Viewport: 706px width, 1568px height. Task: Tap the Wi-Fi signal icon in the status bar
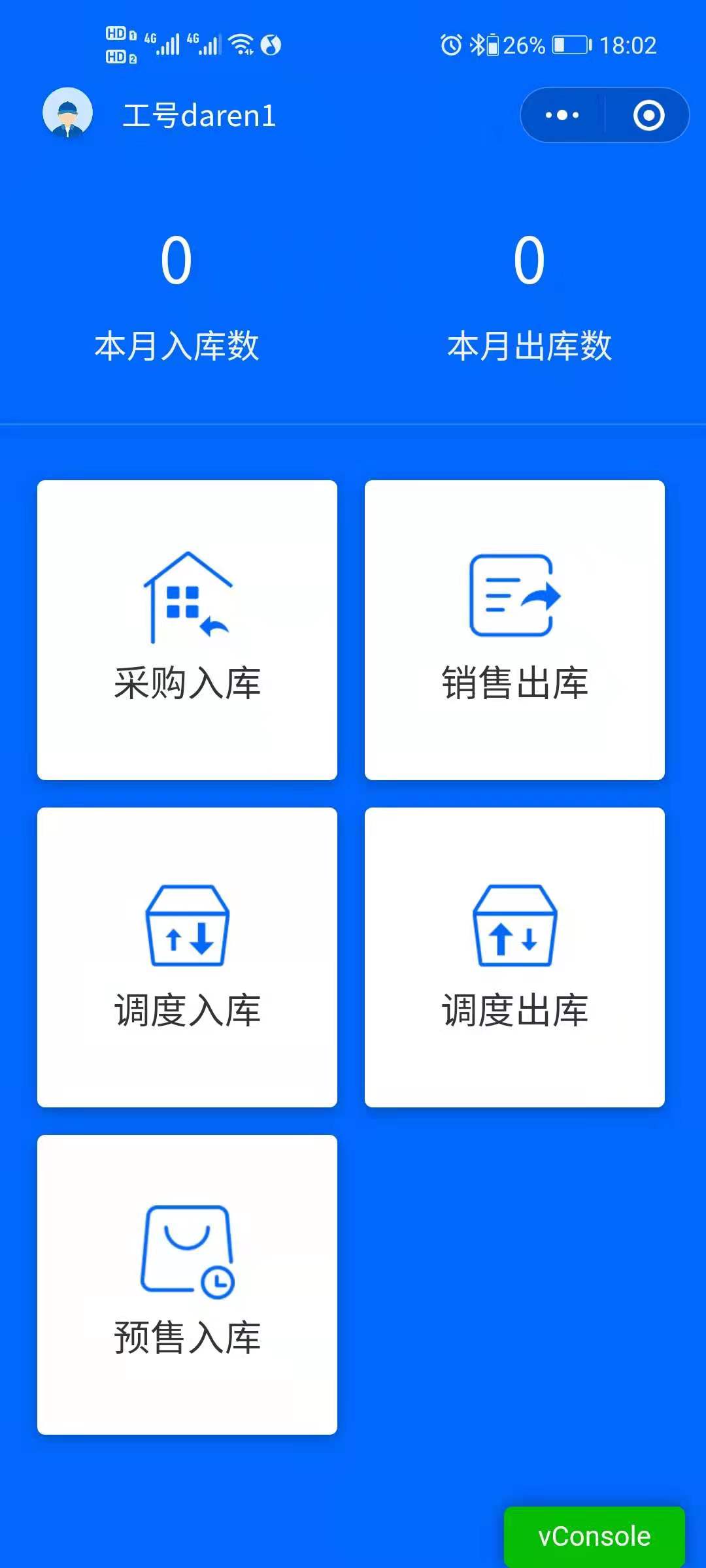(x=240, y=44)
